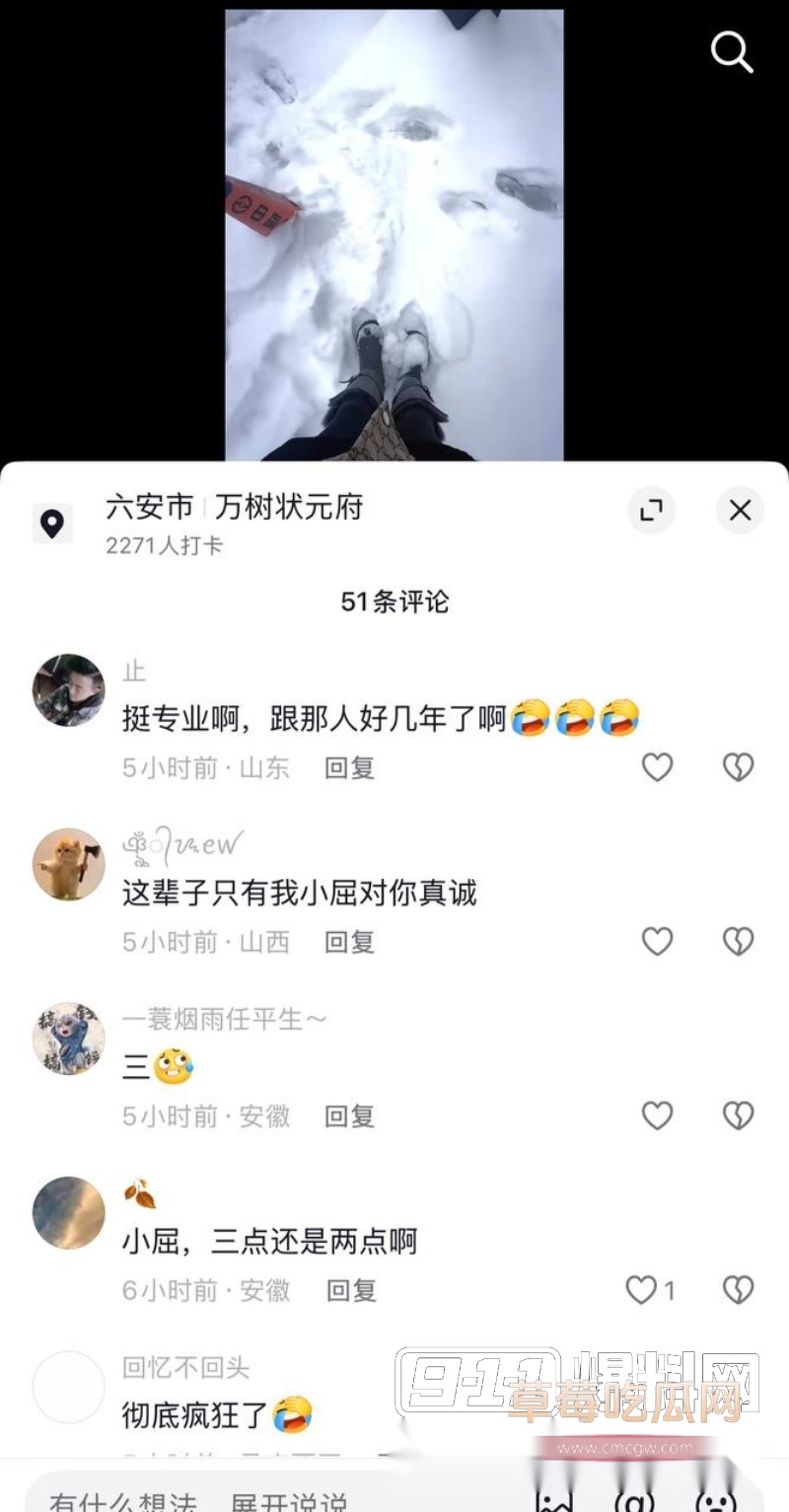
Task: Reply to the 小屈，三点还是两点啊 comment
Action: (352, 1290)
